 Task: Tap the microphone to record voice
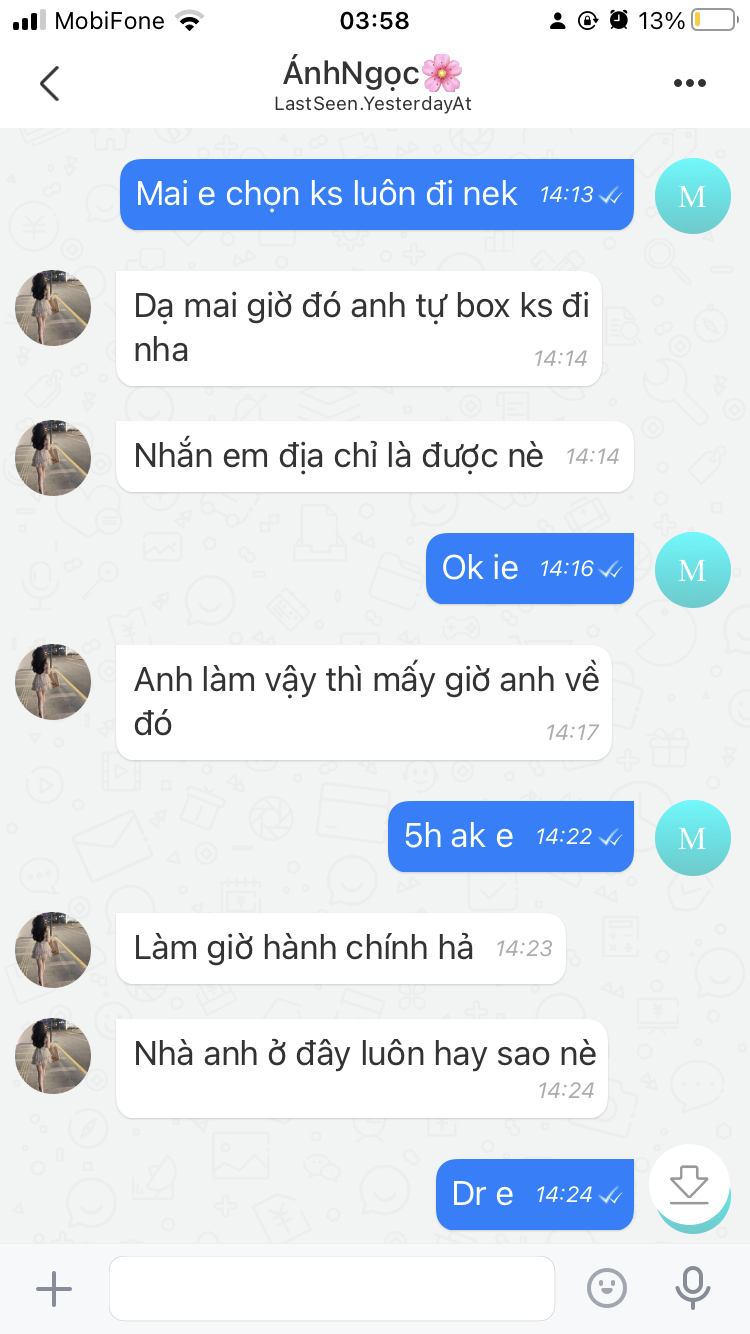[x=692, y=1288]
